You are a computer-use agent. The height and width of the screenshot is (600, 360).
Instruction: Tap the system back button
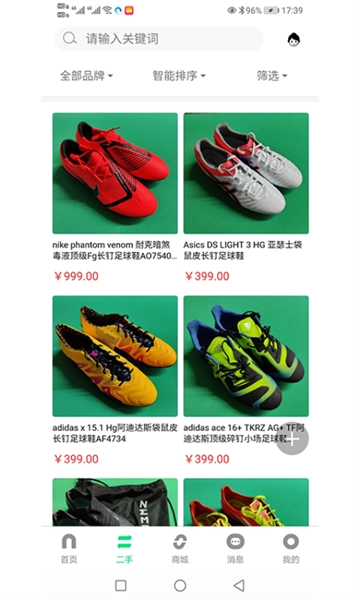pos(239,585)
